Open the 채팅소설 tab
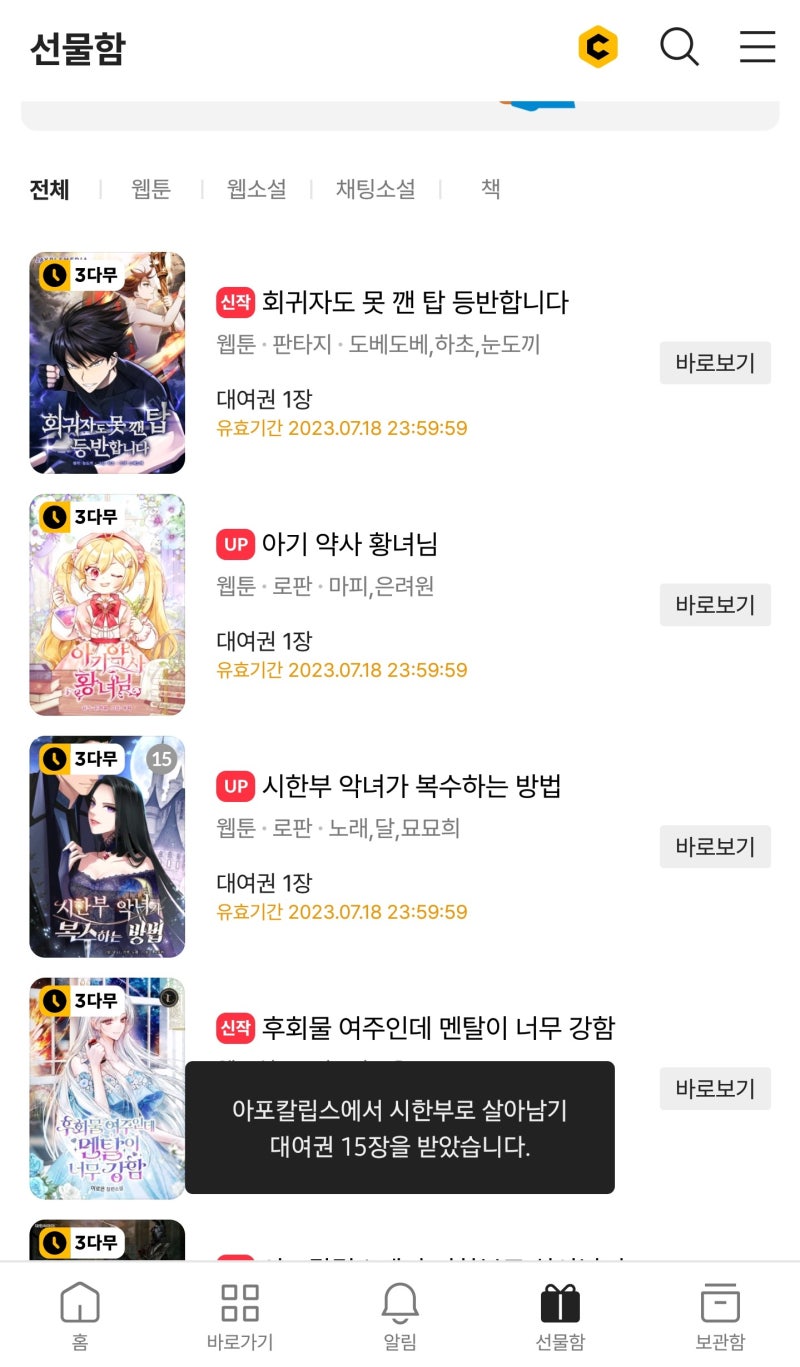This screenshot has height=1367, width=800. (375, 189)
